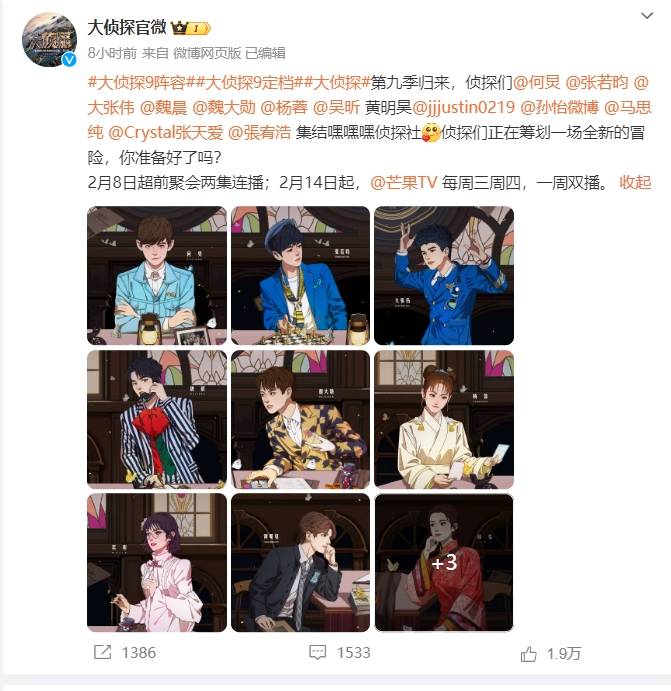
Task: View the poster with chessboard and blue jacket
Action: pyautogui.click(x=300, y=276)
